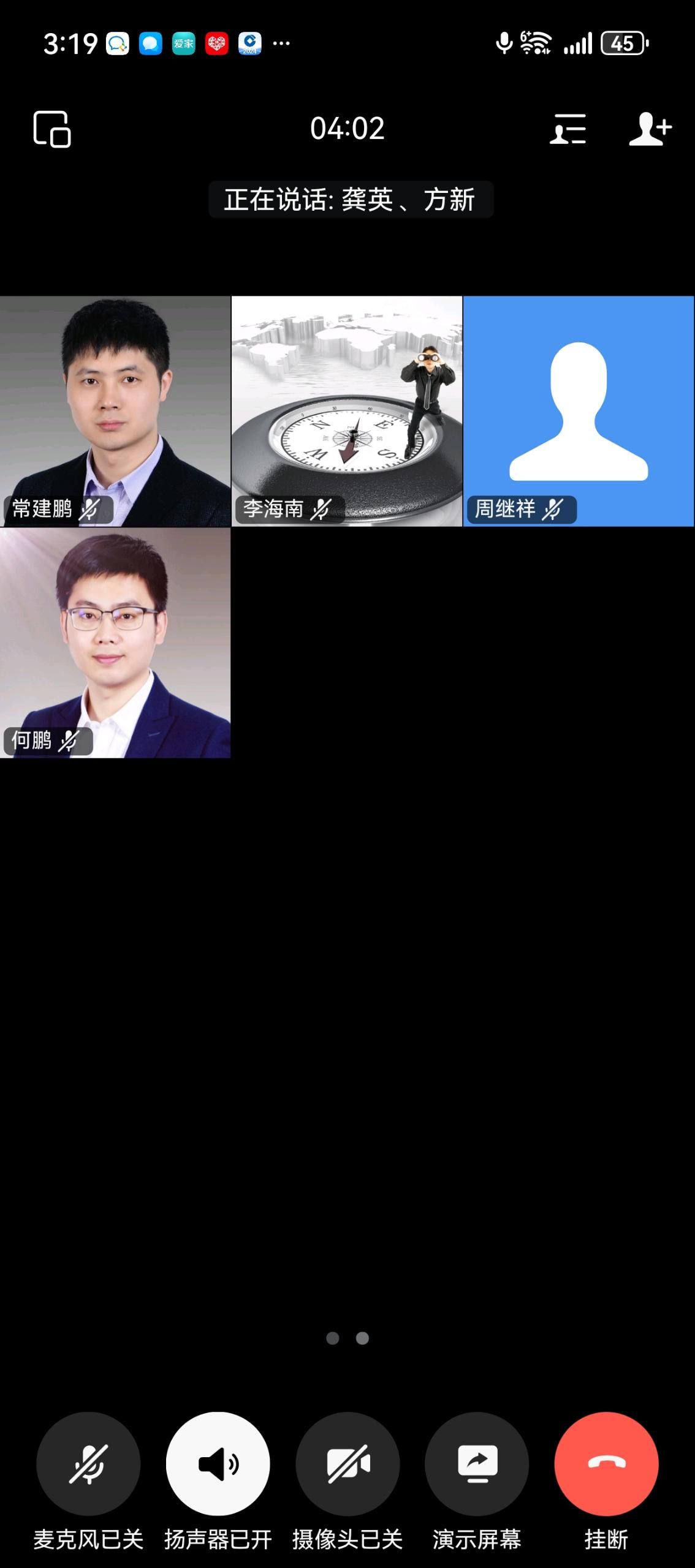The image size is (695, 1568).
Task: Start screen sharing via 演示屏幕
Action: point(477,1464)
